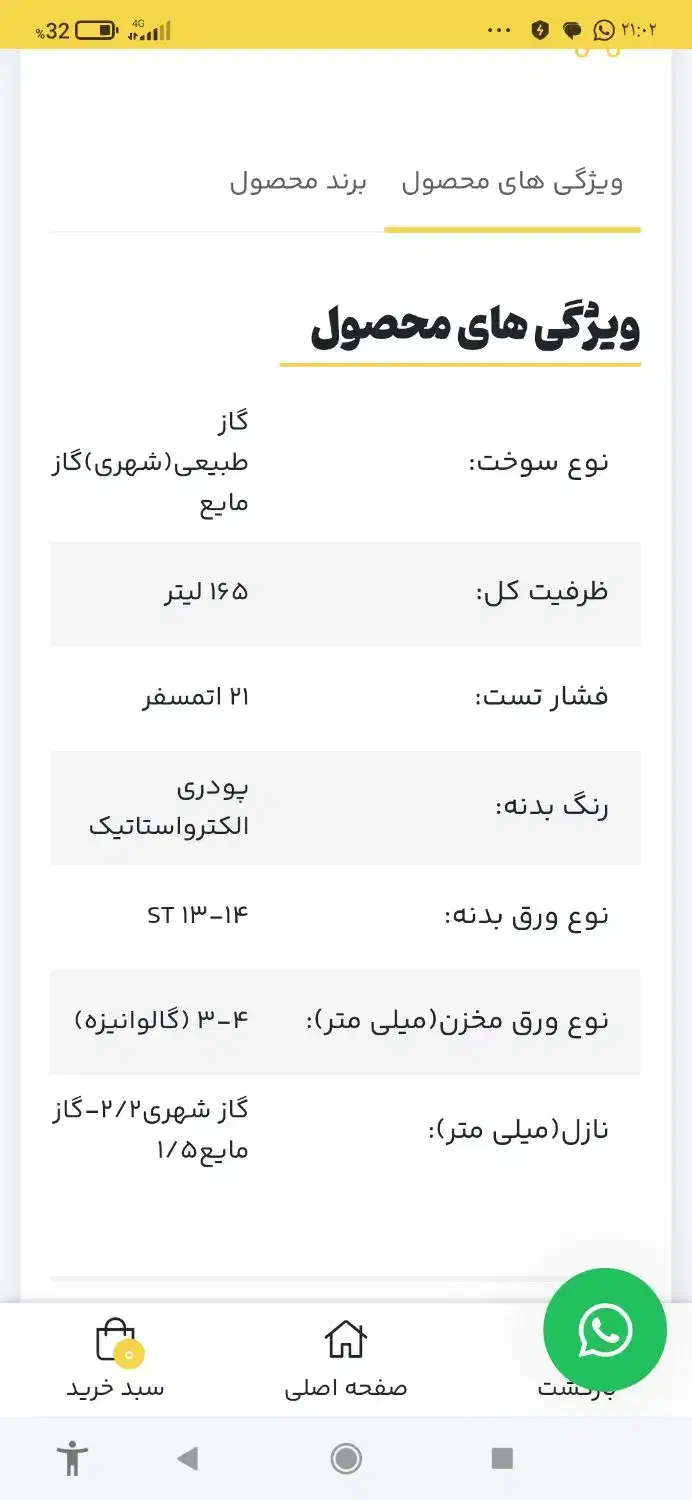692x1500 pixels.
Task: Open سبد خرید shopping cart
Action: 115,1359
